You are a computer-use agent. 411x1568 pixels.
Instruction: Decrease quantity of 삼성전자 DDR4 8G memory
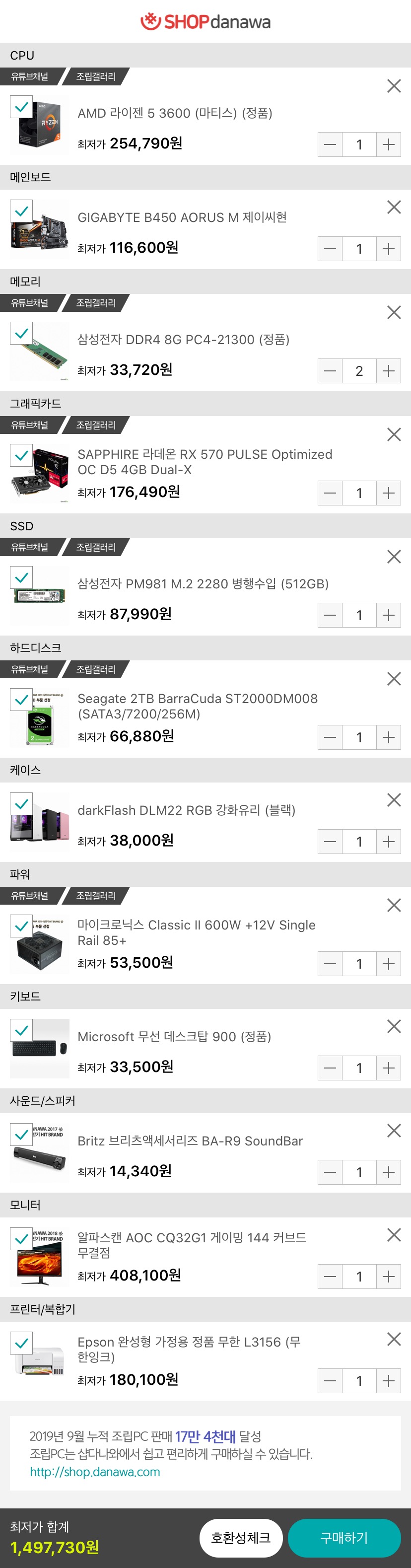[x=330, y=371]
